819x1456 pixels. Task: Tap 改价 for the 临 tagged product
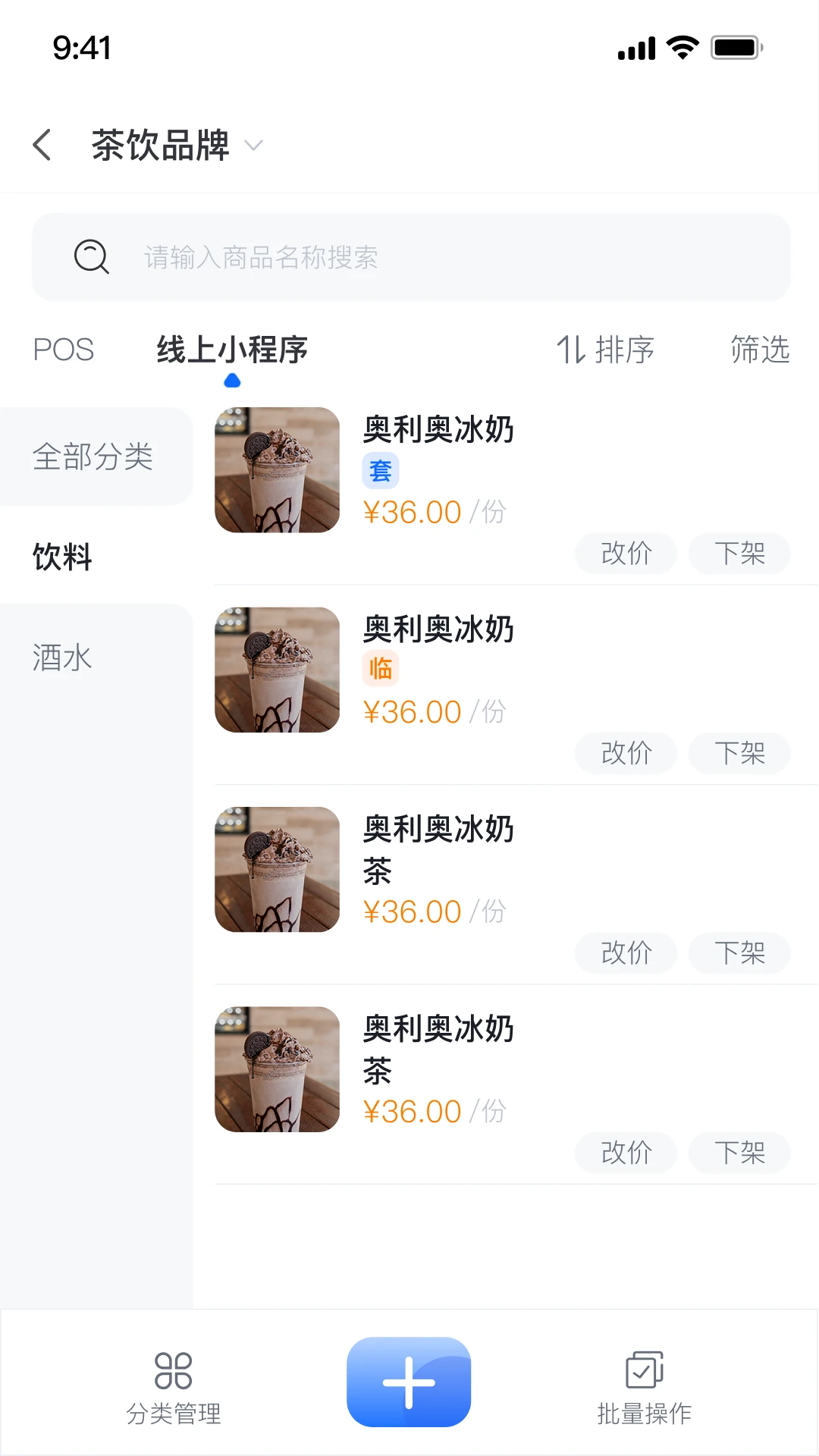(626, 753)
